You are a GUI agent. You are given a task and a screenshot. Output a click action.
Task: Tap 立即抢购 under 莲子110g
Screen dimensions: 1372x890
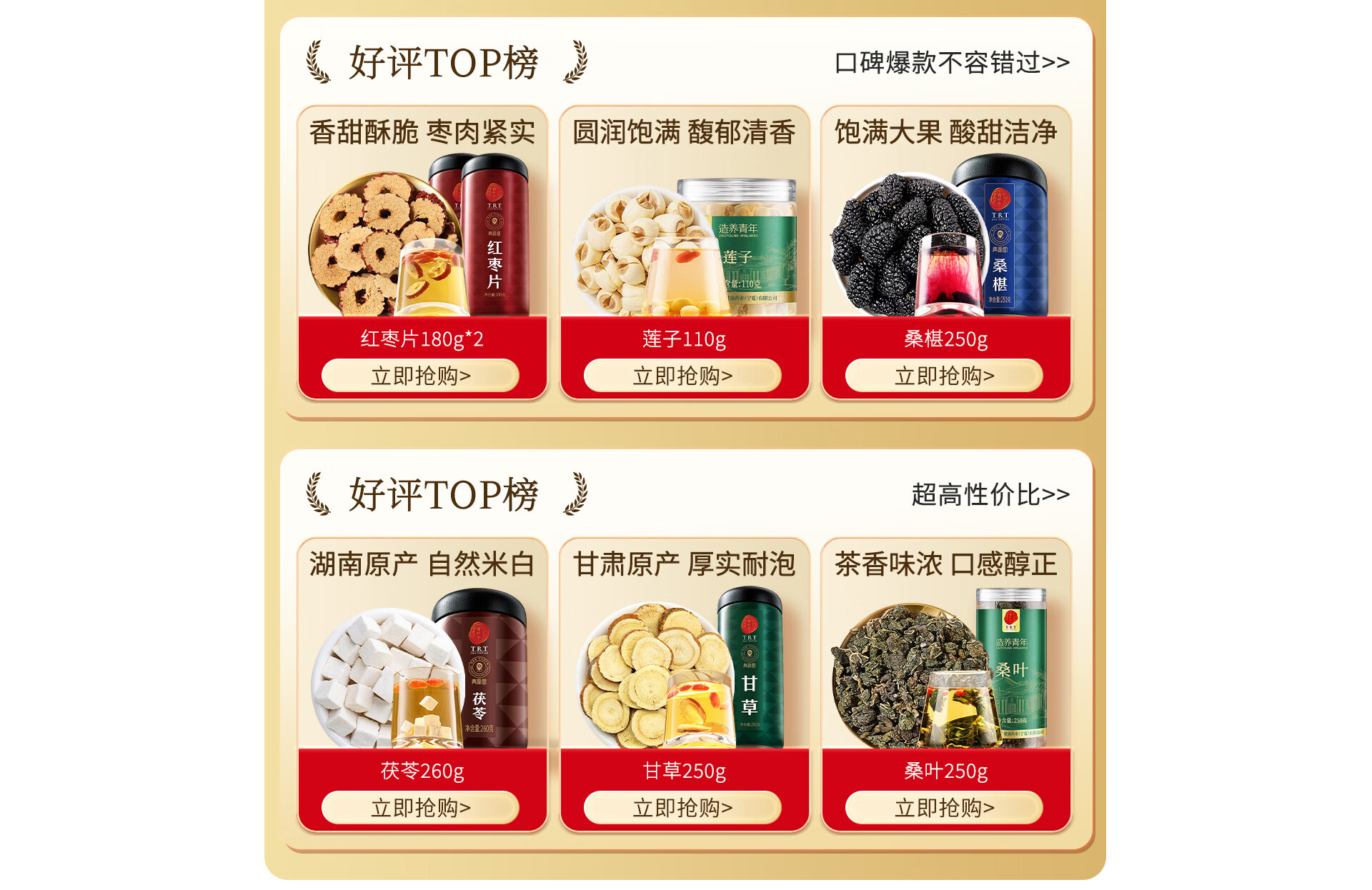(x=682, y=376)
